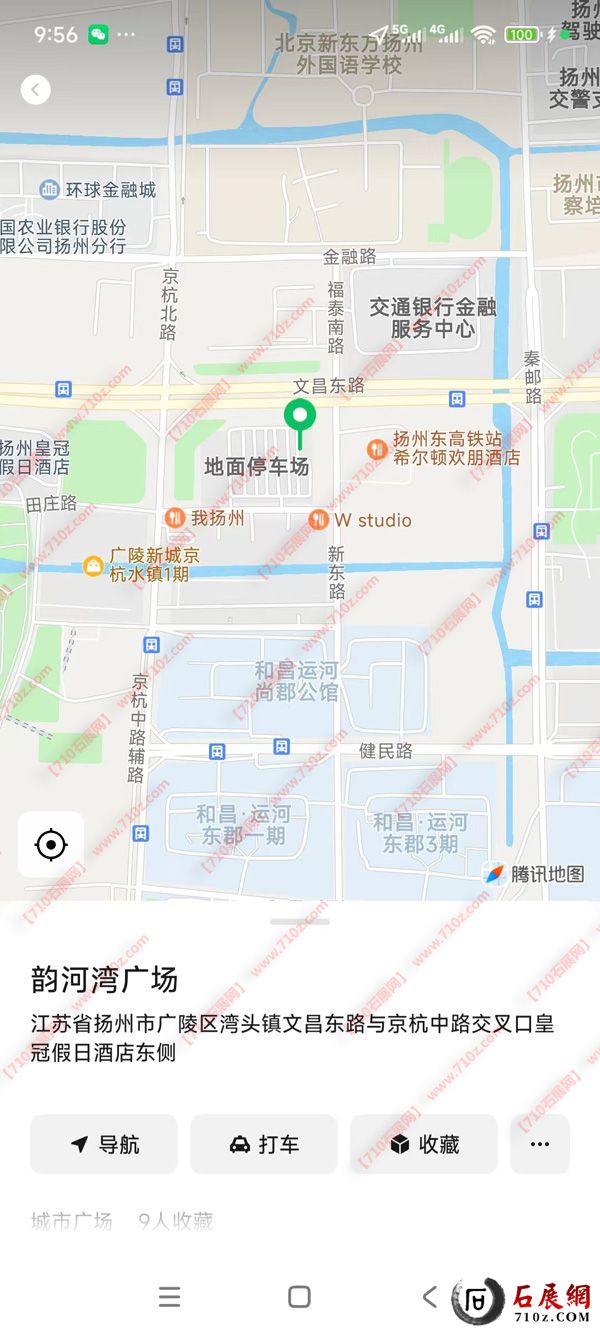Recenter map on my current location
The height and width of the screenshot is (1333, 600).
click(x=51, y=845)
